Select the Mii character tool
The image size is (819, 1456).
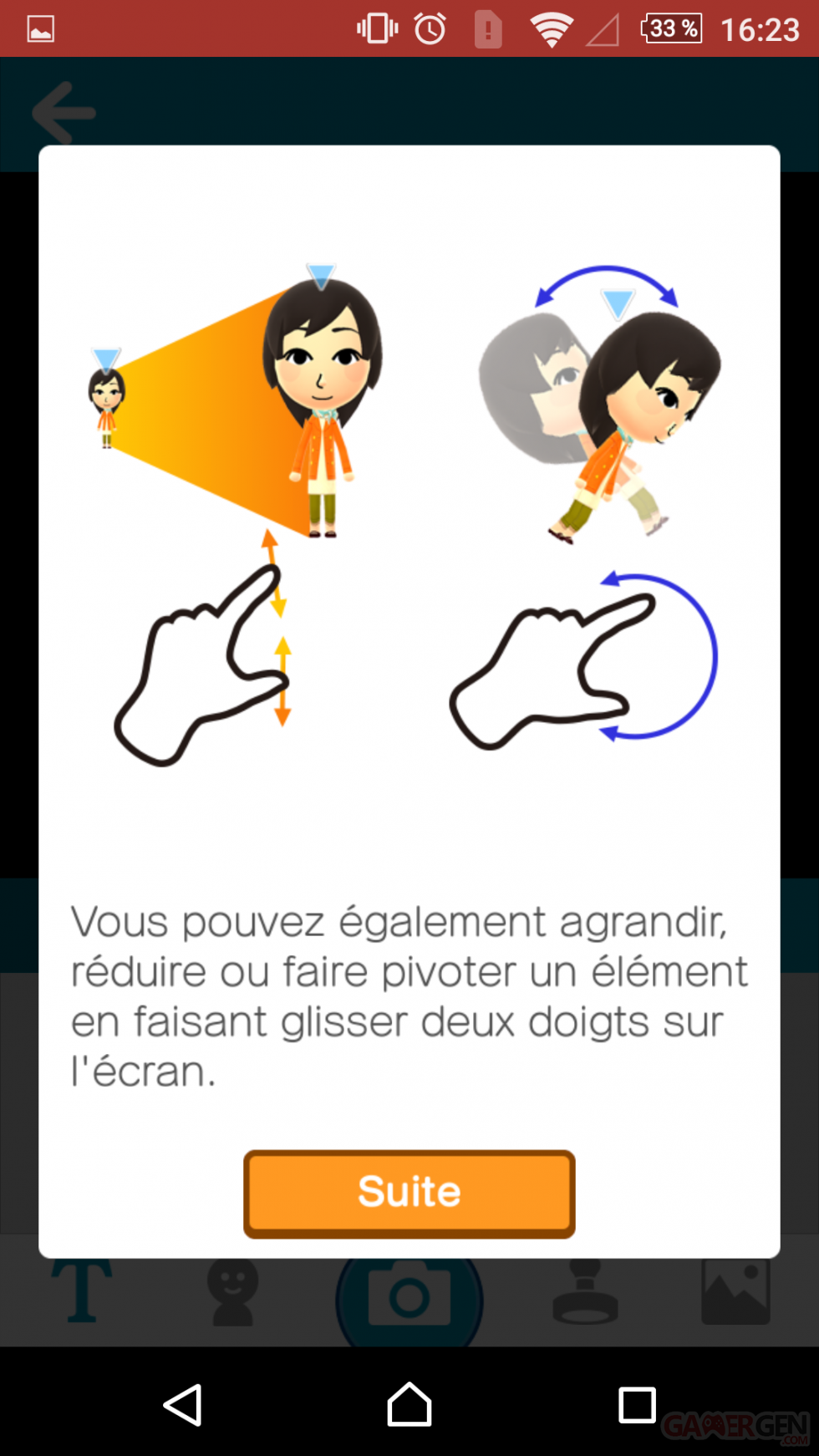(x=232, y=1293)
